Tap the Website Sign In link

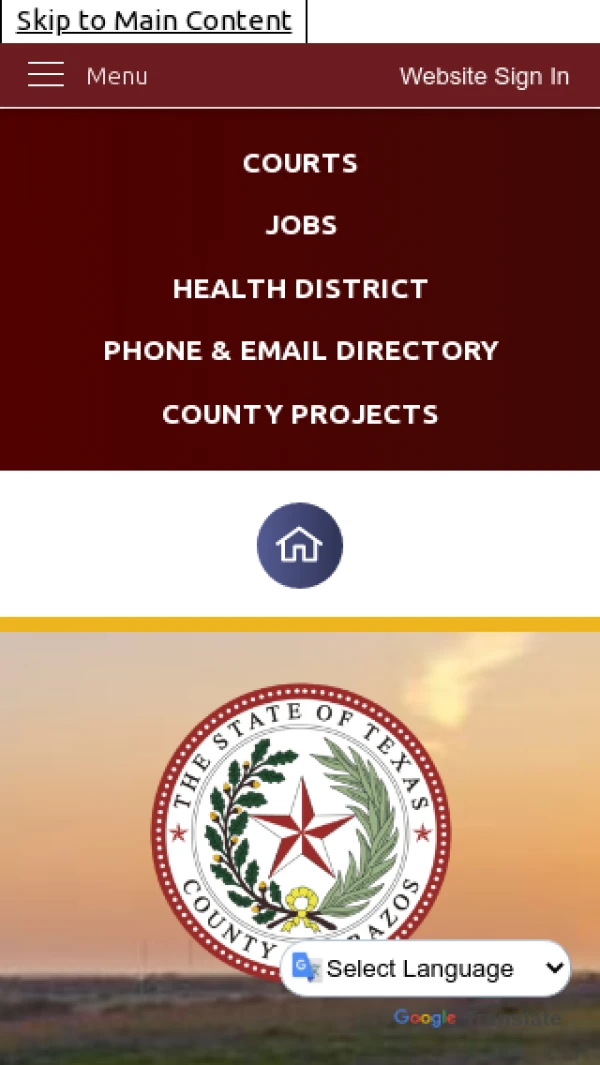pyautogui.click(x=484, y=76)
